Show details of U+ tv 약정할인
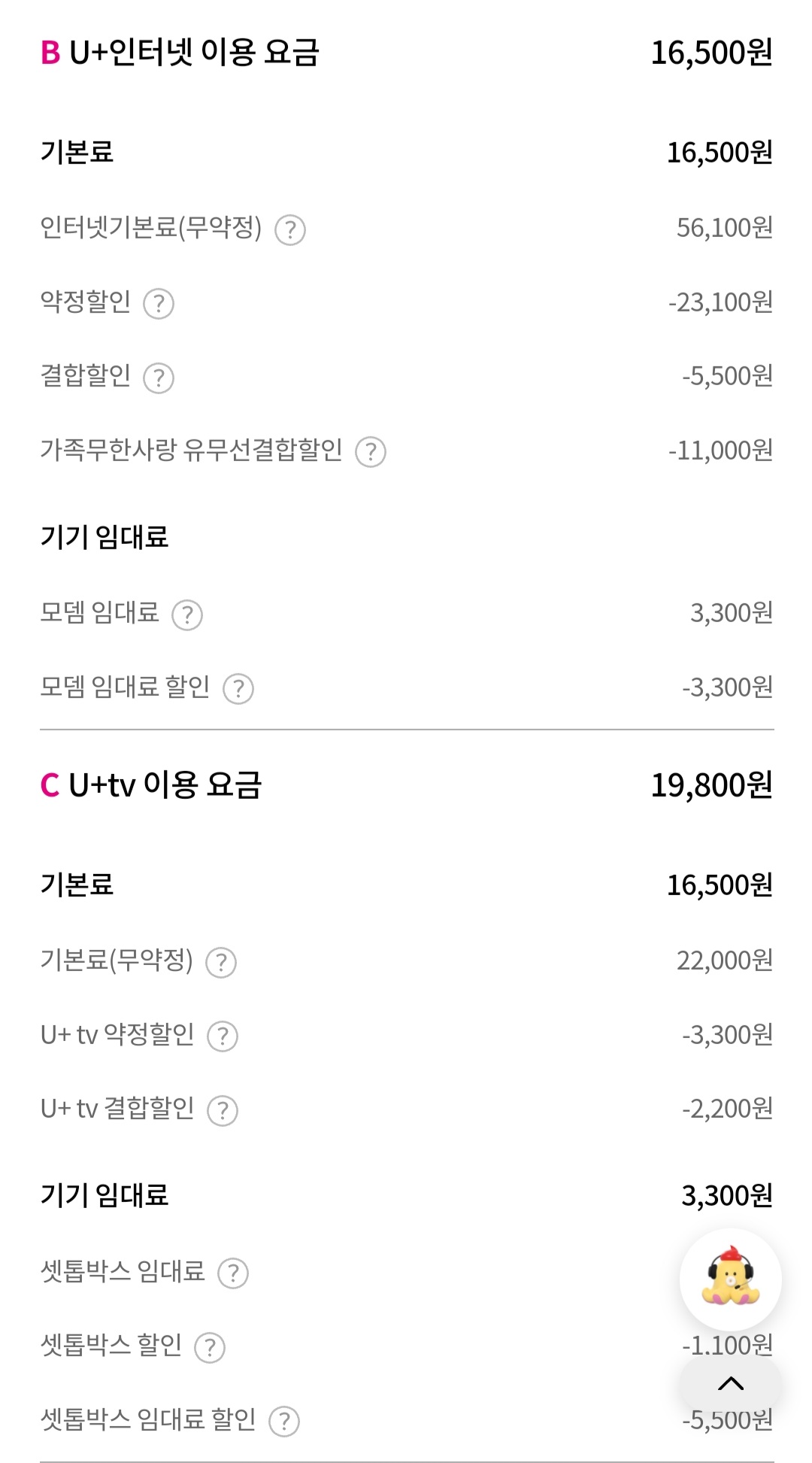 (x=223, y=1037)
